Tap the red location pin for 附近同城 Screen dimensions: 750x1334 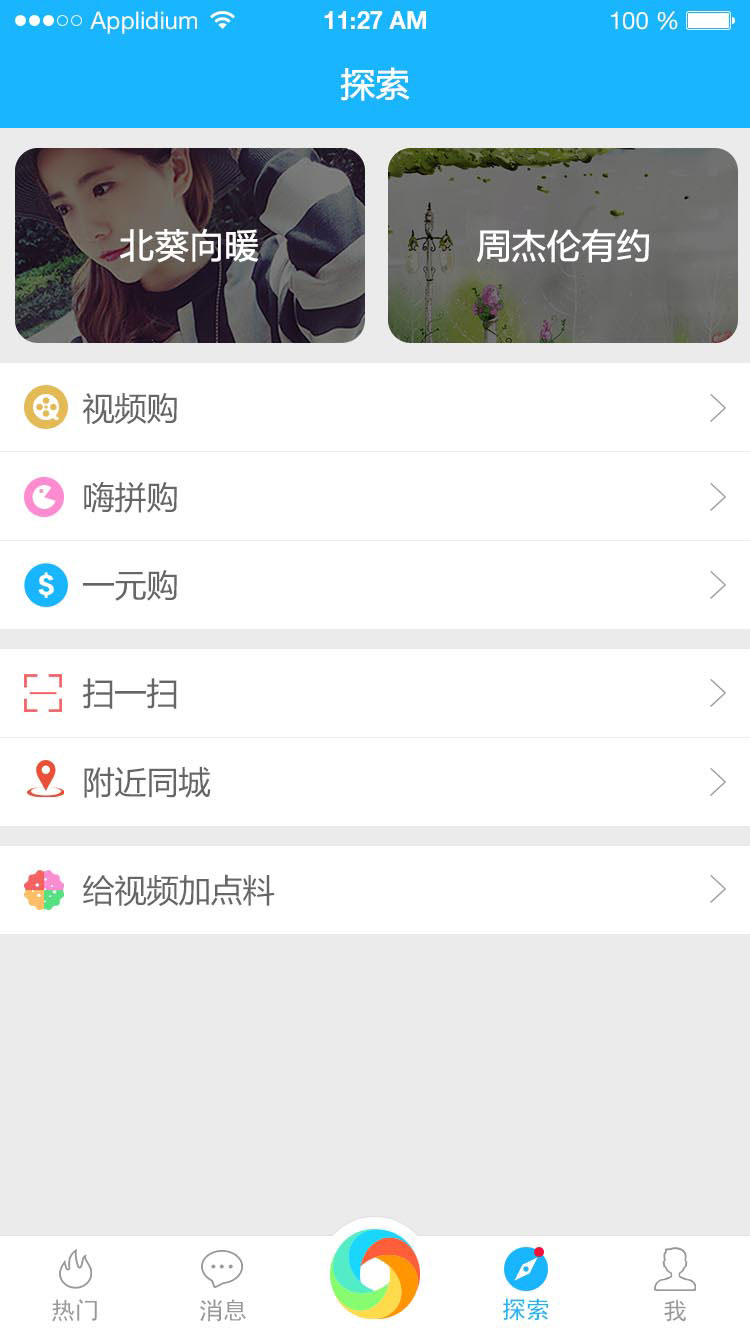coord(44,782)
